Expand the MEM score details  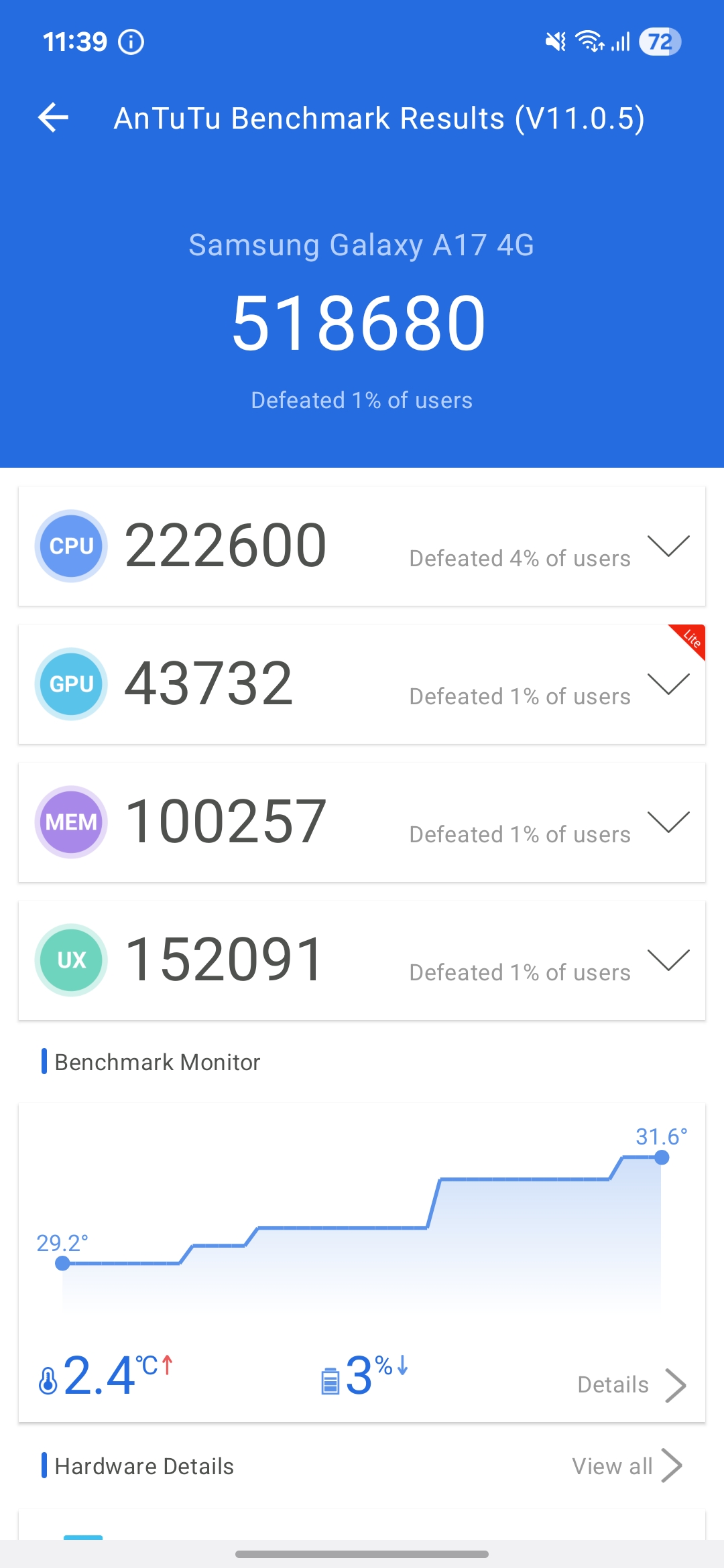(x=668, y=822)
